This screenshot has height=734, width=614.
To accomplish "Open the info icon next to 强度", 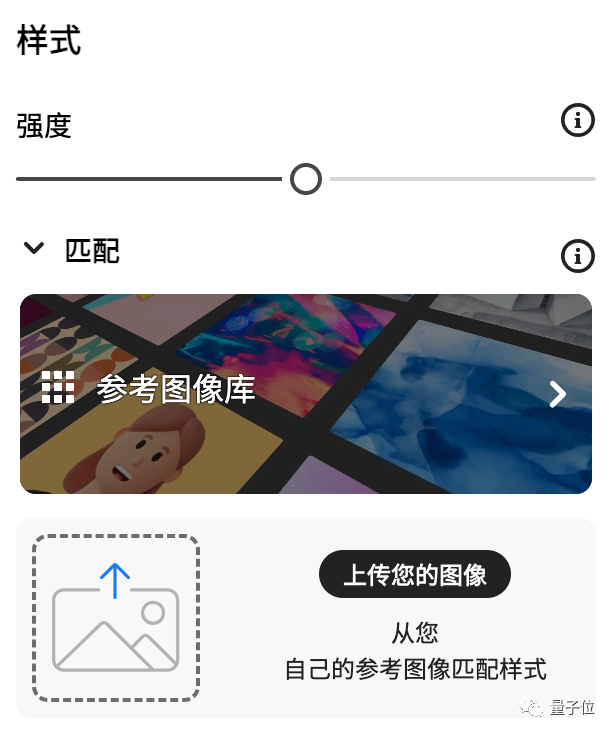I will coord(577,122).
